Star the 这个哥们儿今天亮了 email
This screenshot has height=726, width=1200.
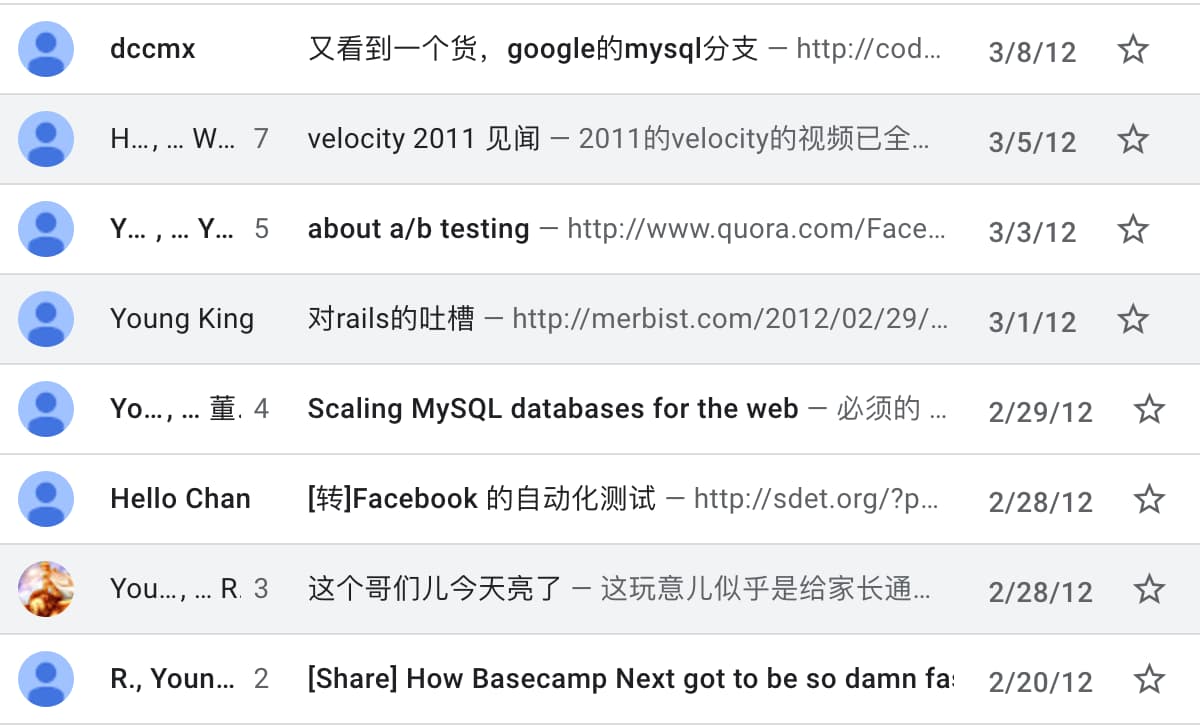pos(1149,589)
